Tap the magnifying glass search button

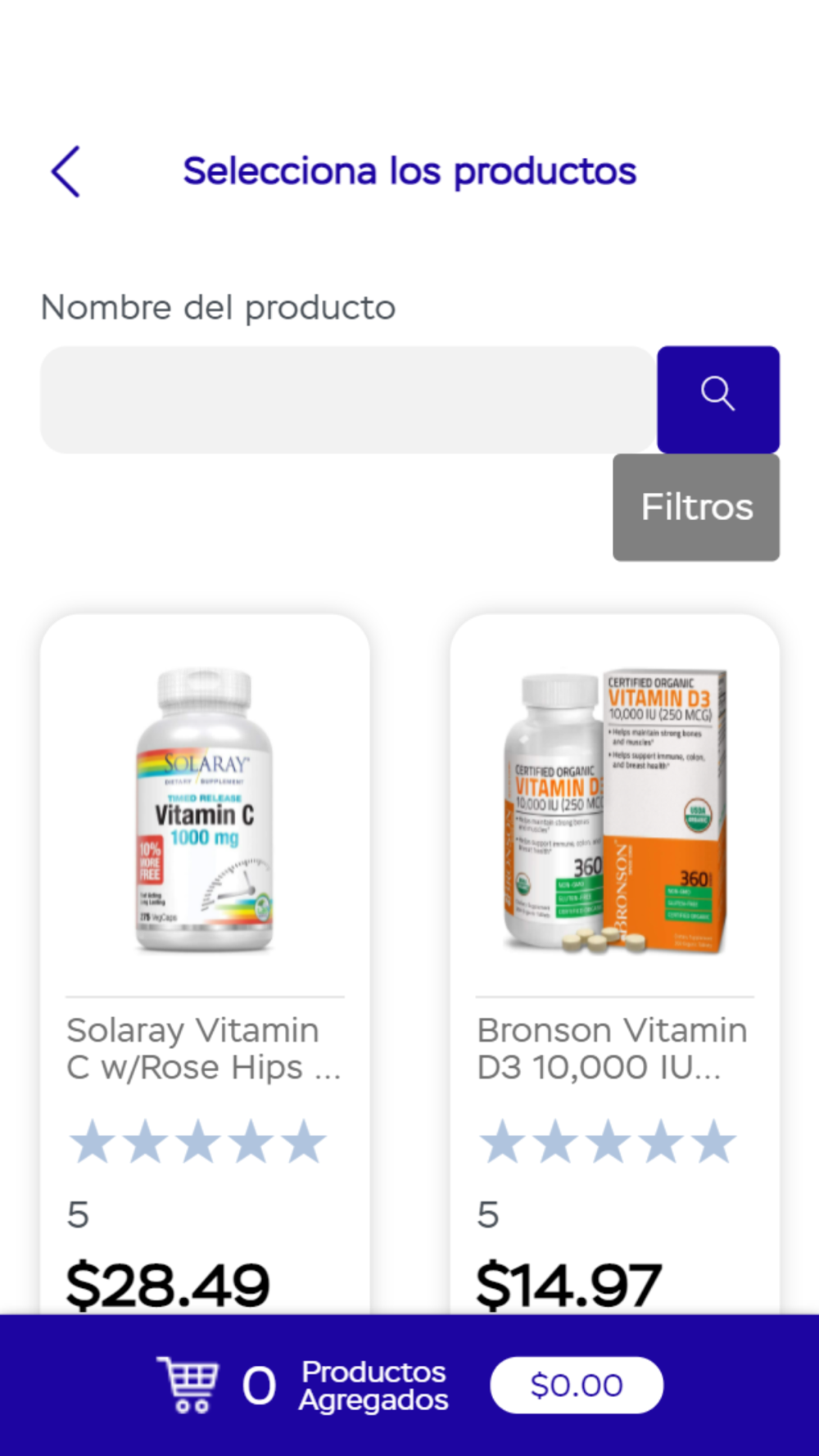pyautogui.click(x=718, y=400)
